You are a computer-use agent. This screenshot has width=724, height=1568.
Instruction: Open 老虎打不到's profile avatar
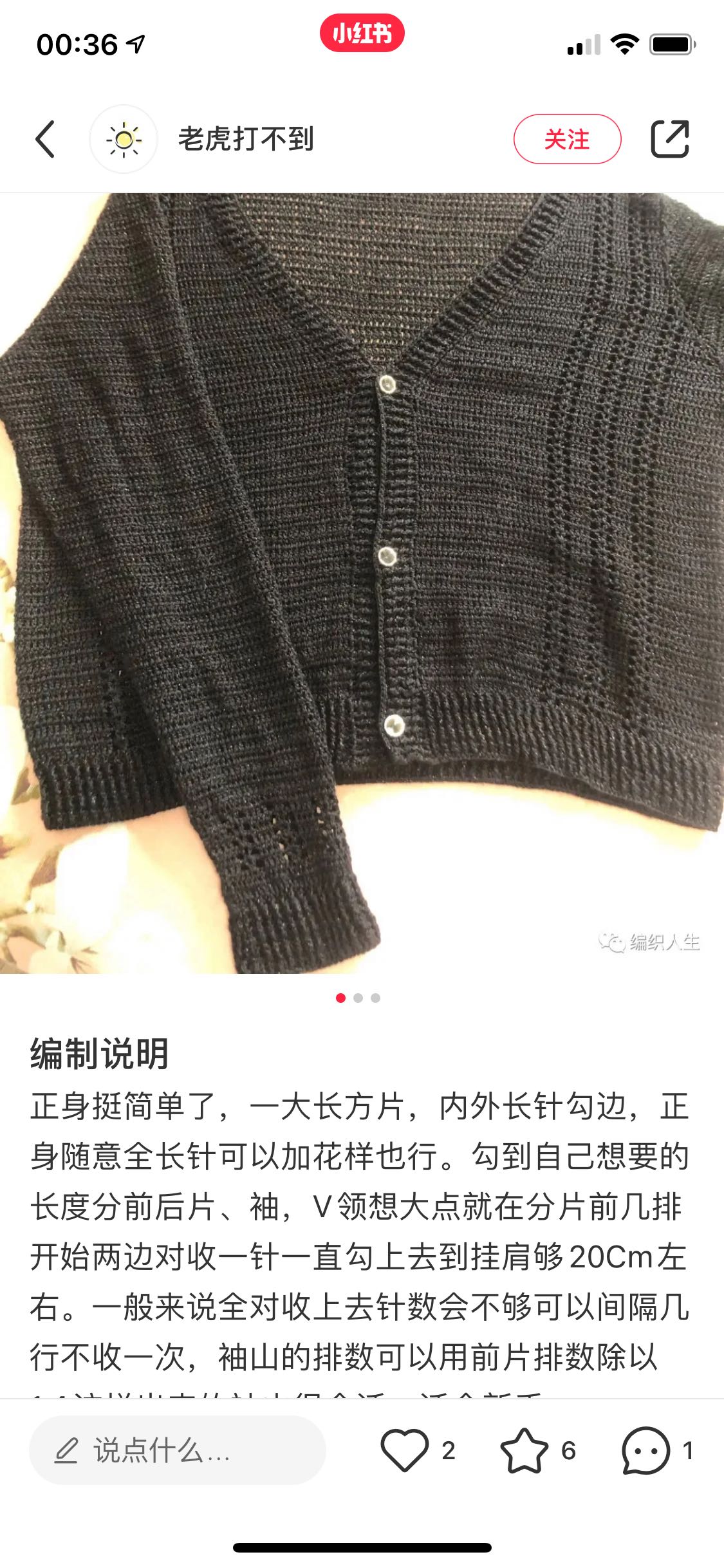click(124, 139)
